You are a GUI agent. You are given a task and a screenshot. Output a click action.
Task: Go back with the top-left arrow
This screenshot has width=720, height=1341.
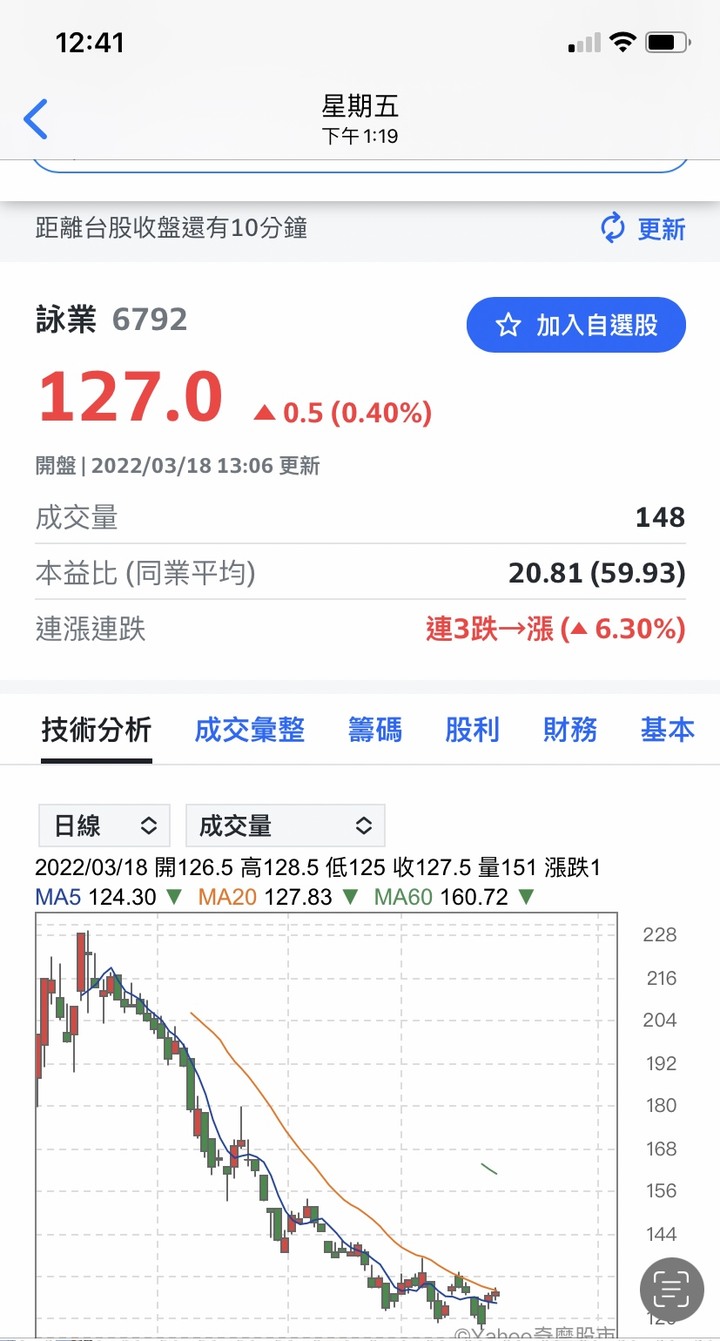click(36, 119)
